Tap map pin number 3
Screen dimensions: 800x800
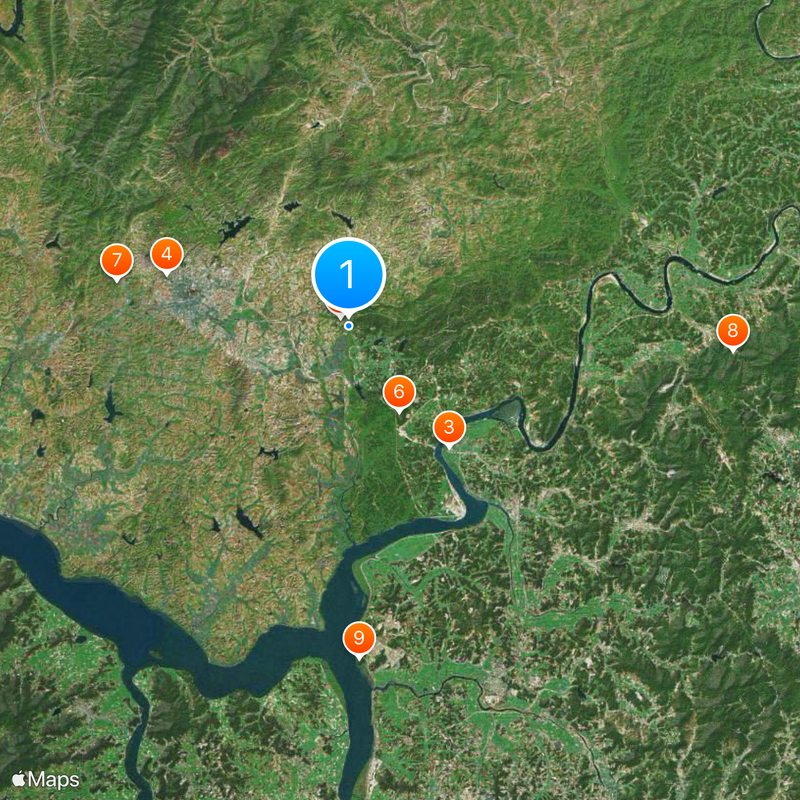(x=449, y=428)
